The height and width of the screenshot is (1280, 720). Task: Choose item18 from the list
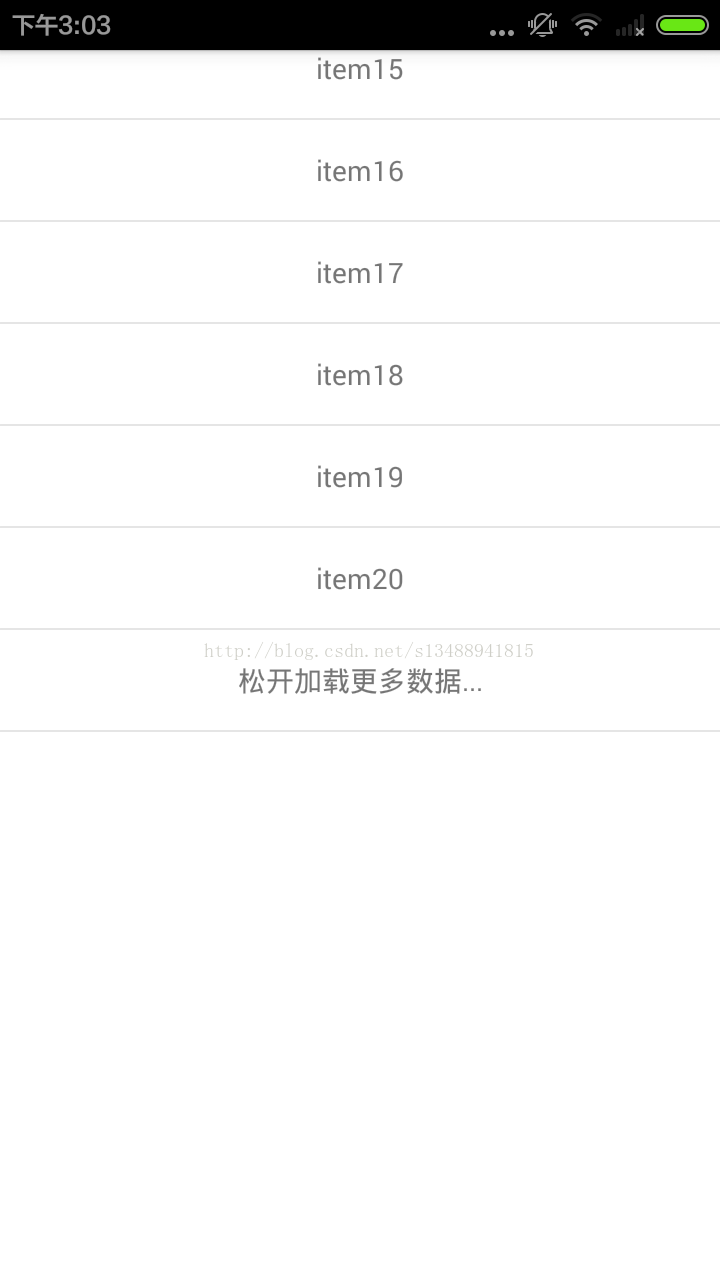(359, 376)
